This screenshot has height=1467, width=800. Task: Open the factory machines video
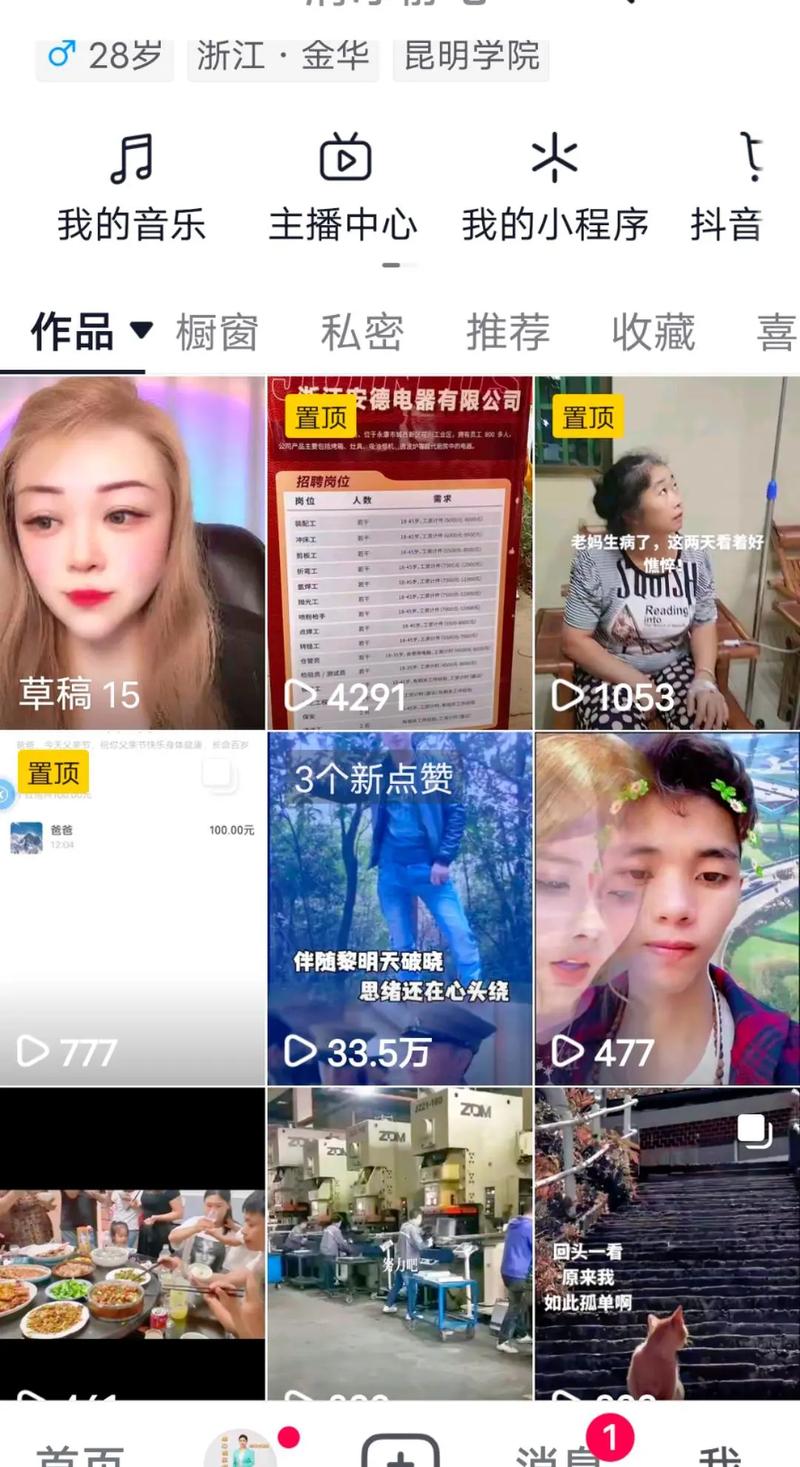tap(399, 1243)
